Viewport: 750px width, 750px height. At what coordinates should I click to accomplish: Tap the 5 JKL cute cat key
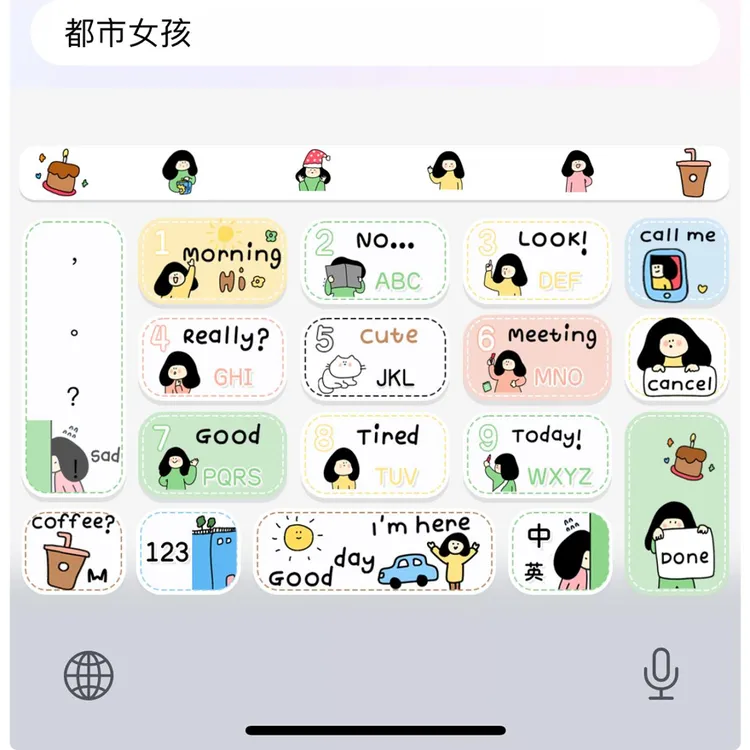pyautogui.click(x=375, y=358)
